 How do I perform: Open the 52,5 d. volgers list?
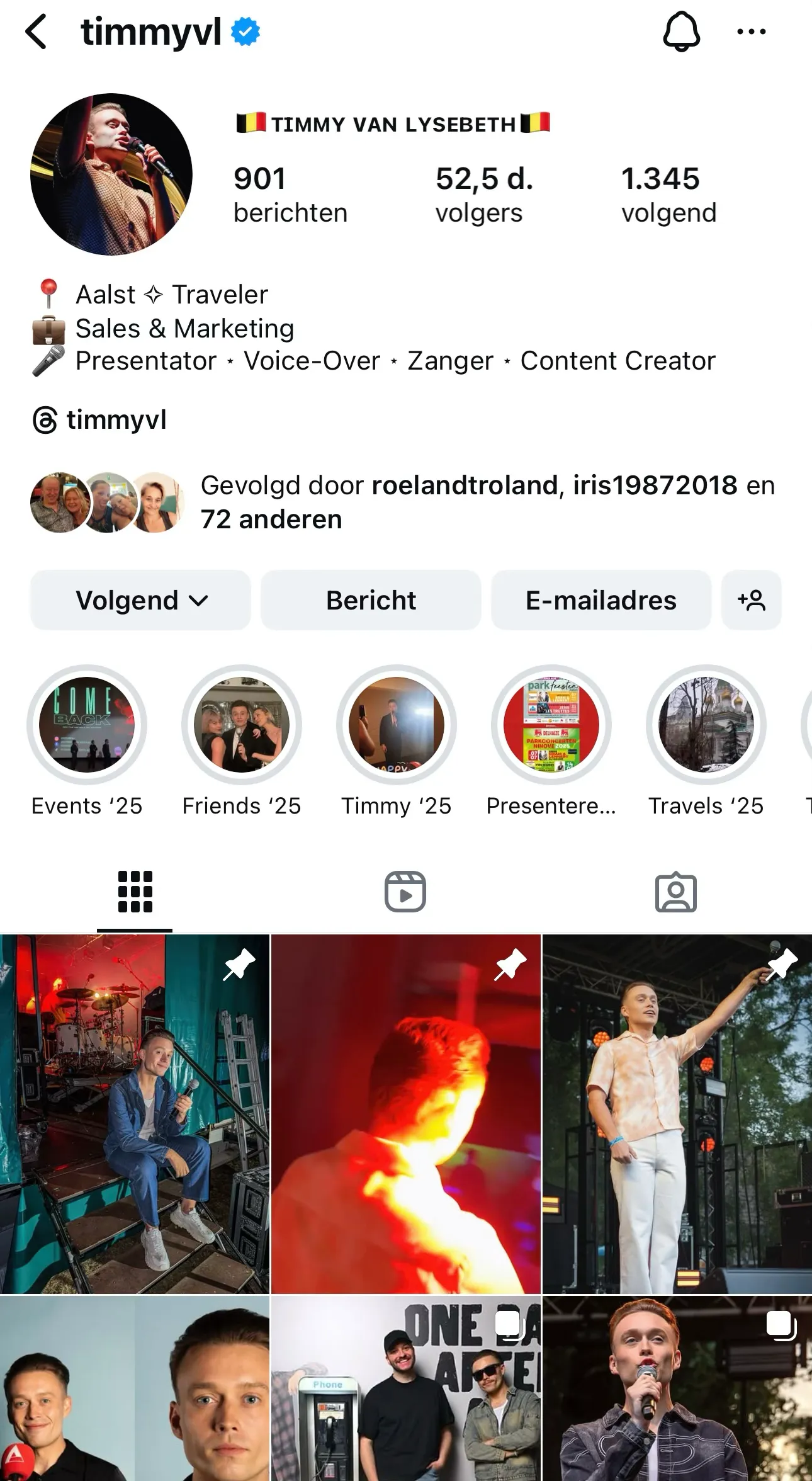click(483, 194)
